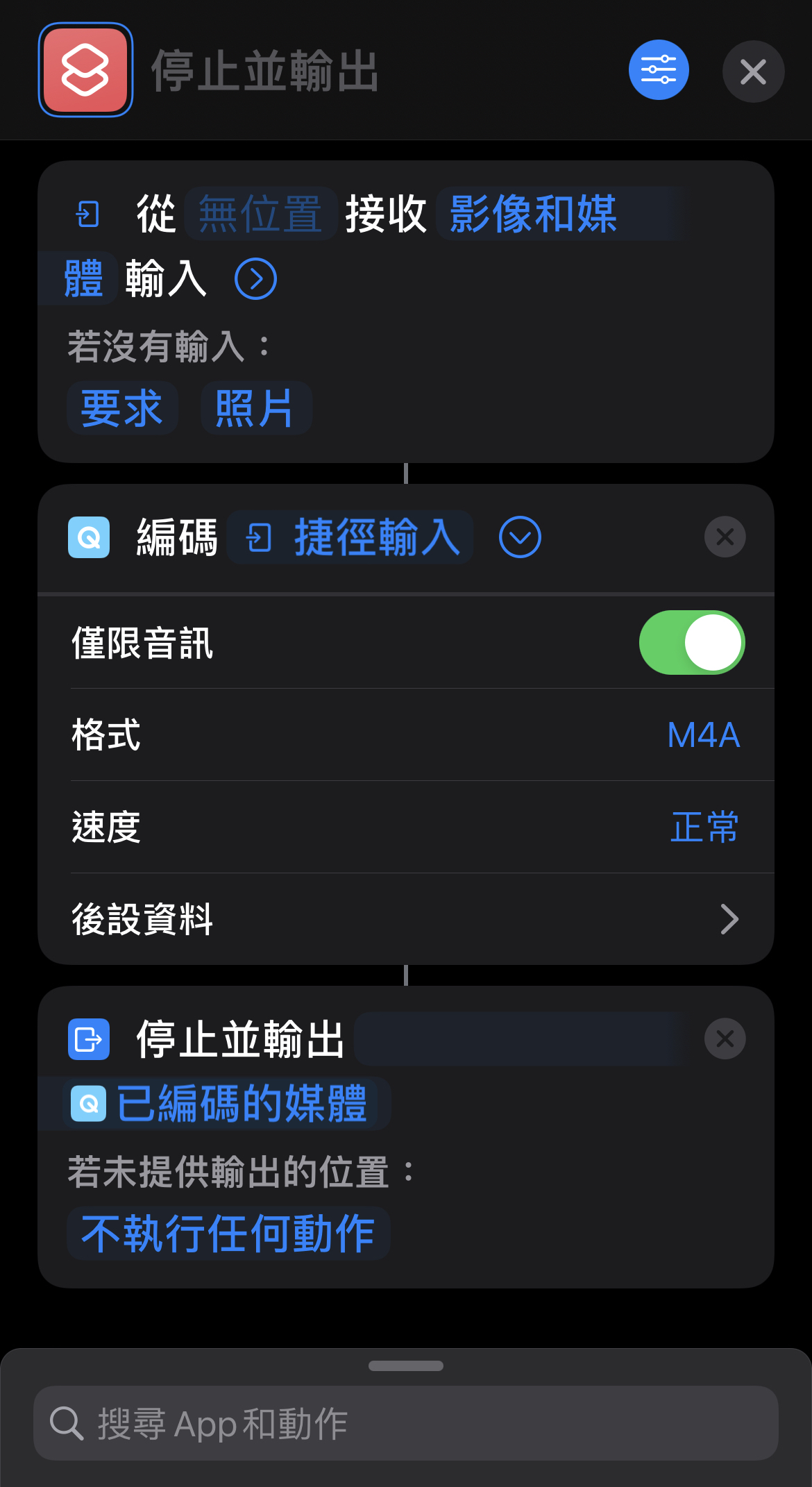Select the 照片 parameter

click(255, 408)
